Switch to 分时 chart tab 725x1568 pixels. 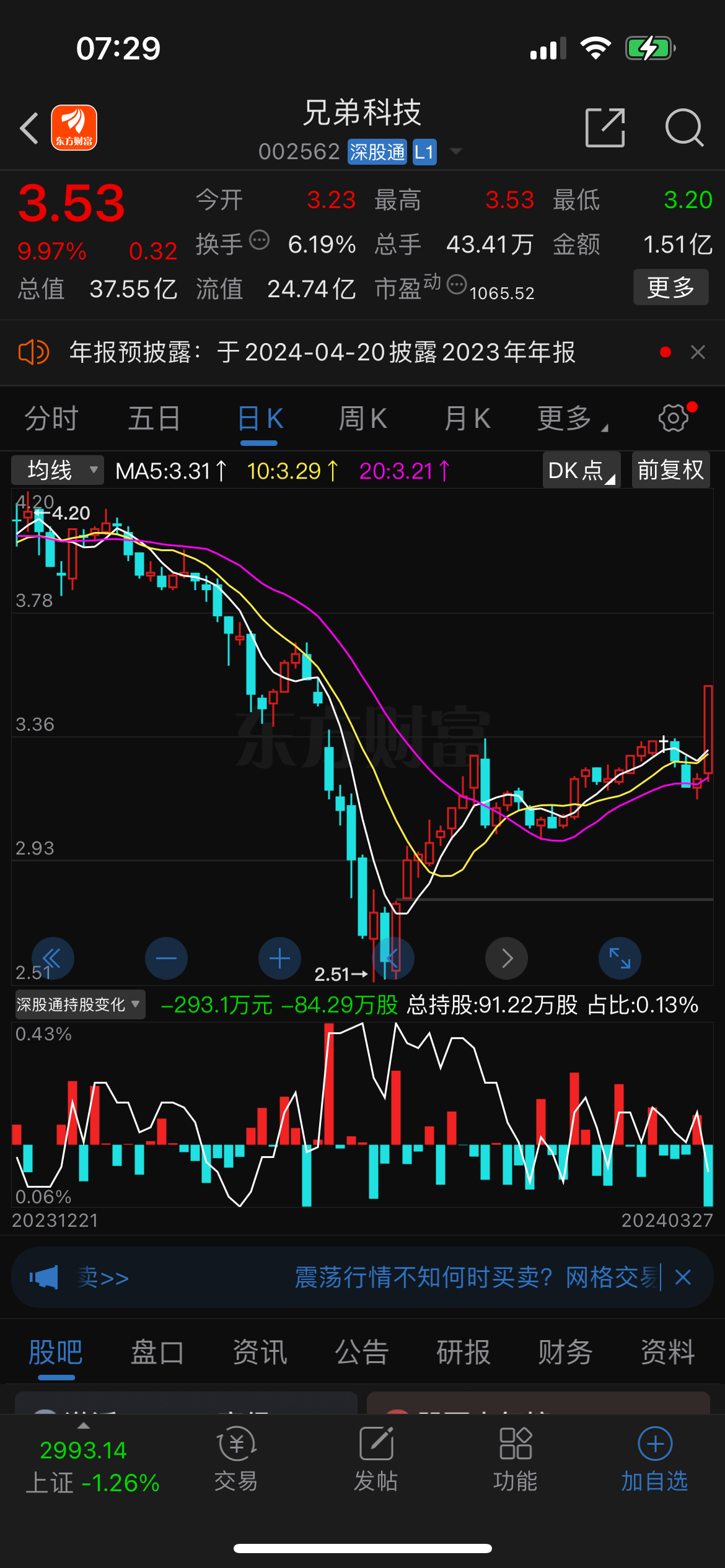tap(51, 419)
